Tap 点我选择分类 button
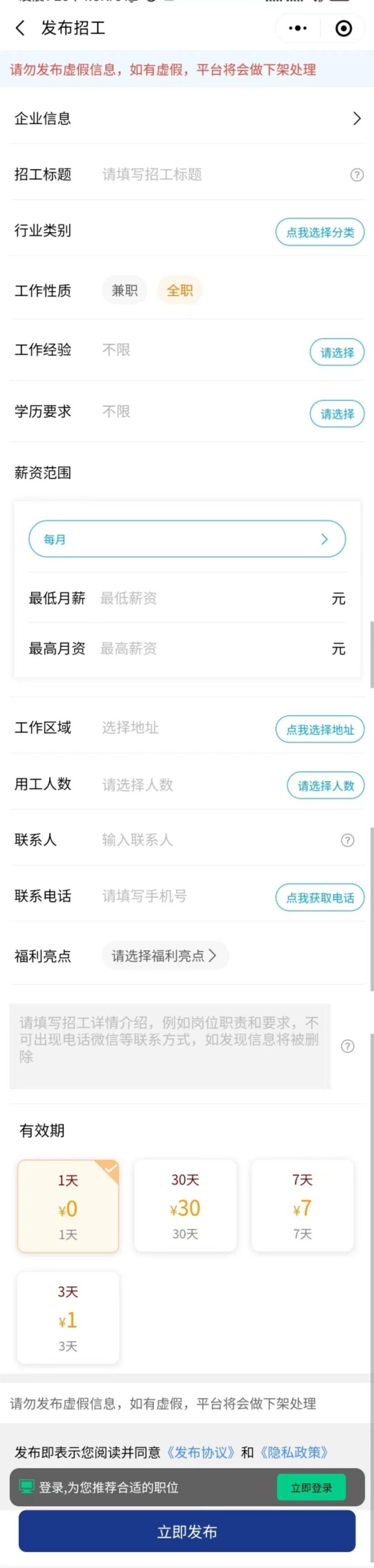The width and height of the screenshot is (374, 1568). 319,232
